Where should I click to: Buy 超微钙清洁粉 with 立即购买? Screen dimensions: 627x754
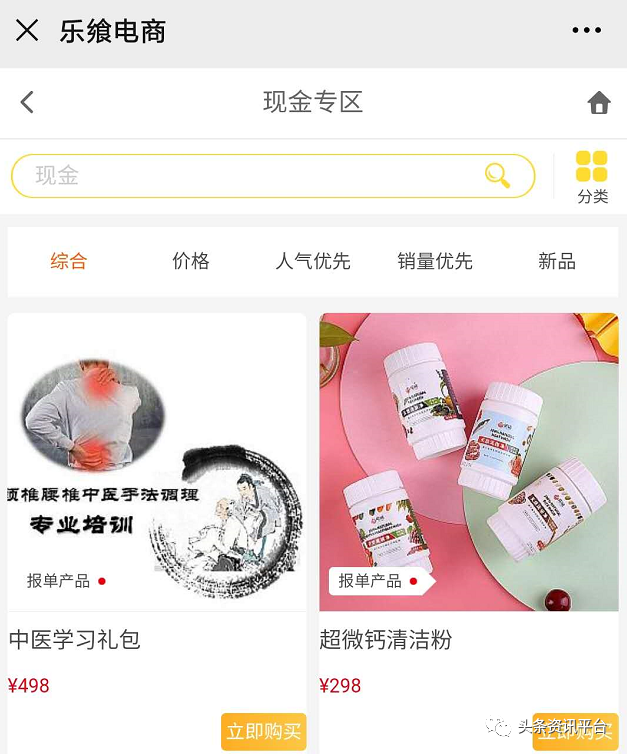coord(574,733)
